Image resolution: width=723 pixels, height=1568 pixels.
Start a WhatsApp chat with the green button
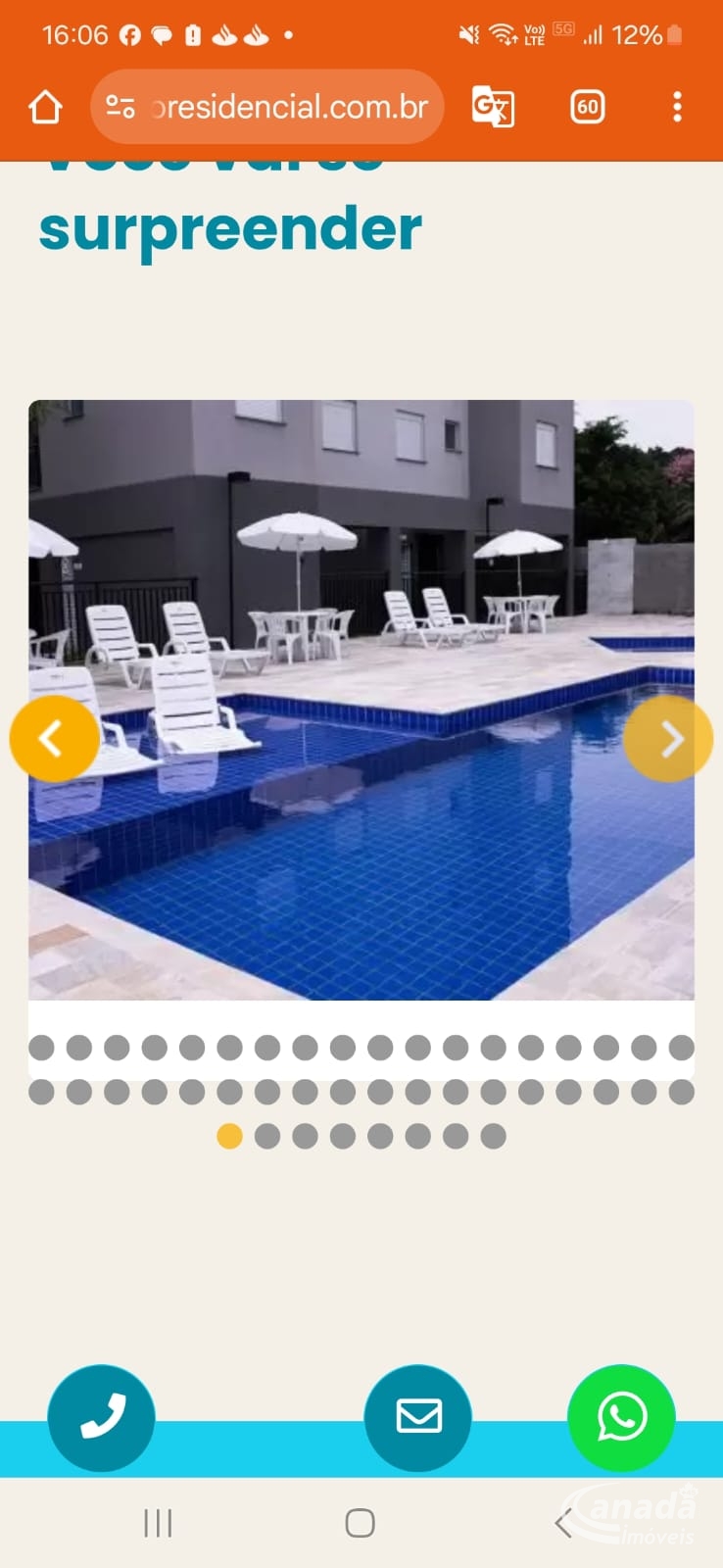(x=621, y=1417)
